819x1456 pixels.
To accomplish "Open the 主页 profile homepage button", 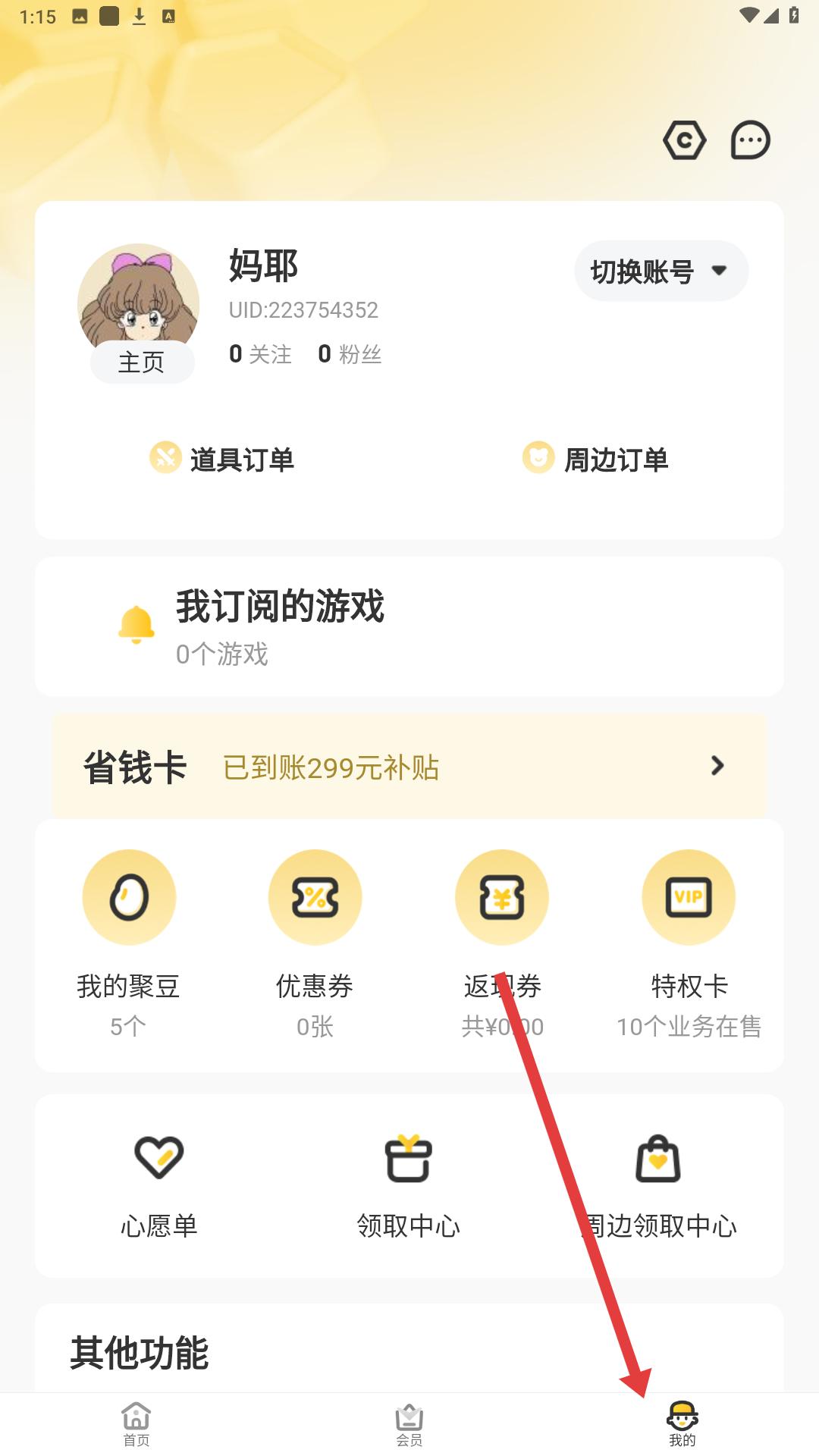I will [x=142, y=362].
